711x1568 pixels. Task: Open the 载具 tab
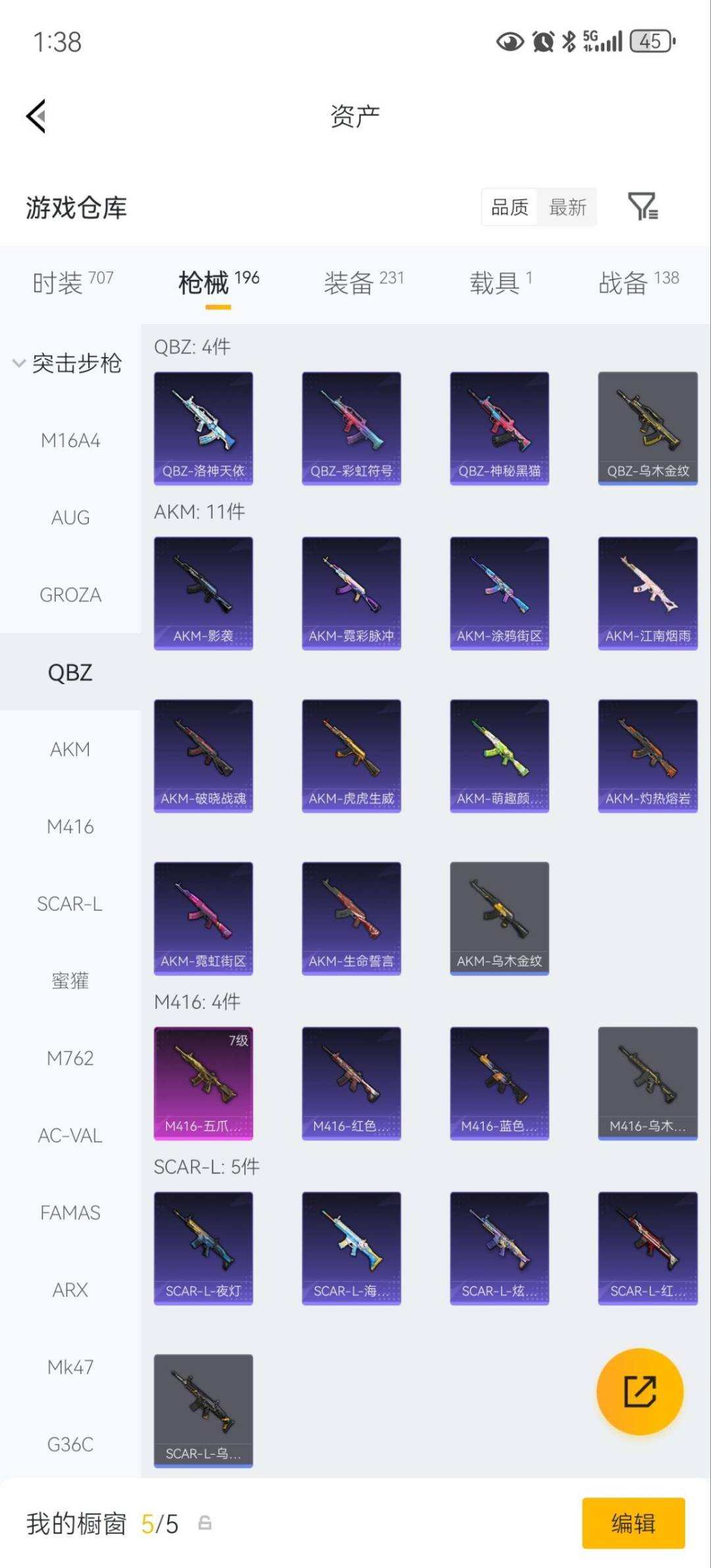(500, 283)
